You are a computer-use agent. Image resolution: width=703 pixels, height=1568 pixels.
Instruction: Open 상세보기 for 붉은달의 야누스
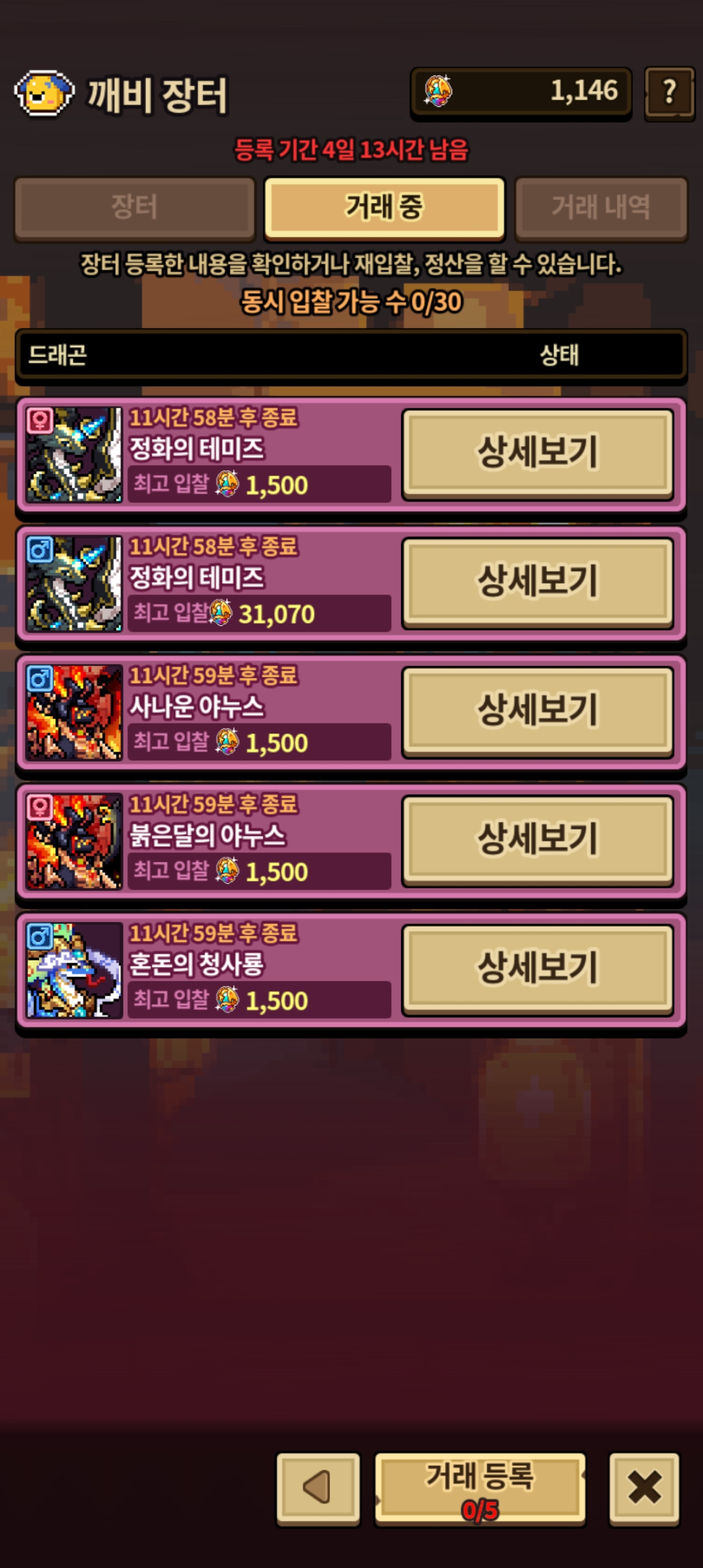click(x=537, y=840)
